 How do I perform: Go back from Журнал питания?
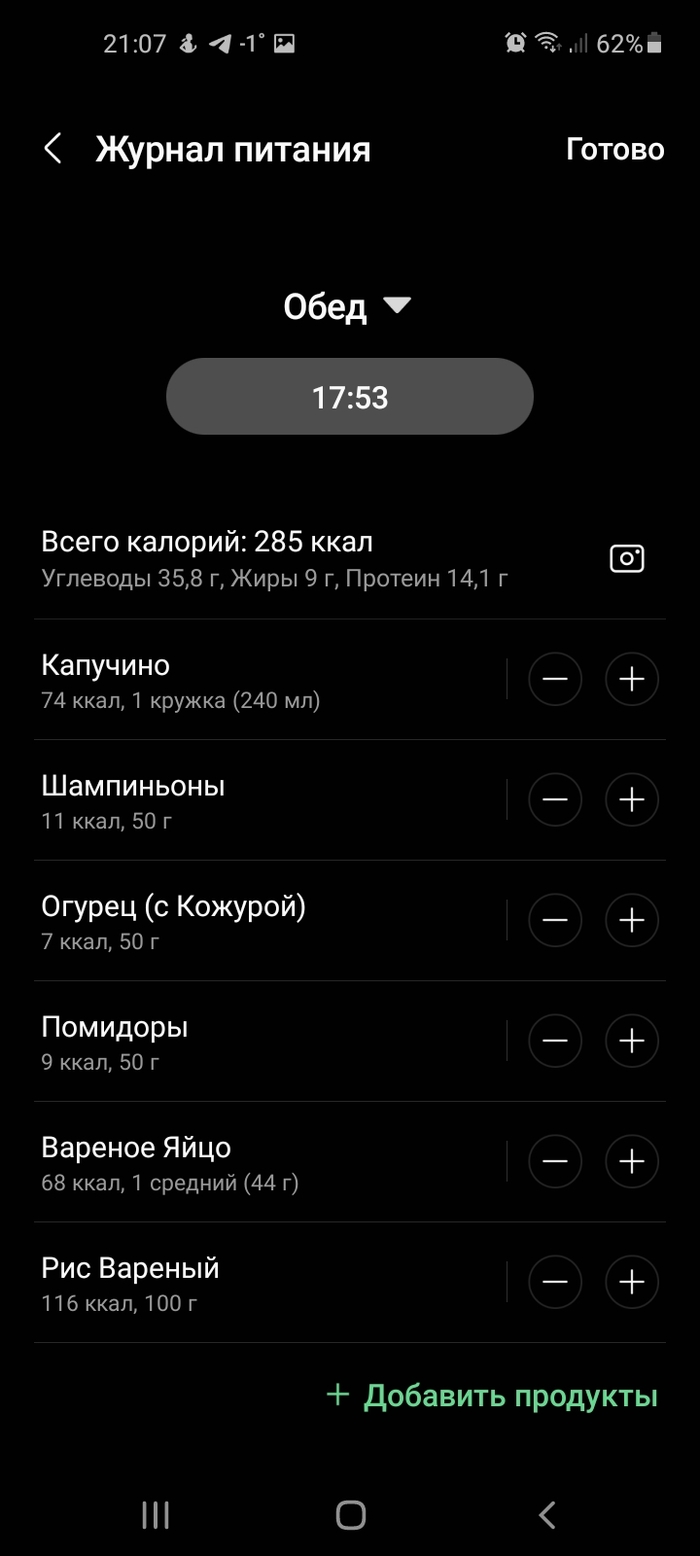53,149
